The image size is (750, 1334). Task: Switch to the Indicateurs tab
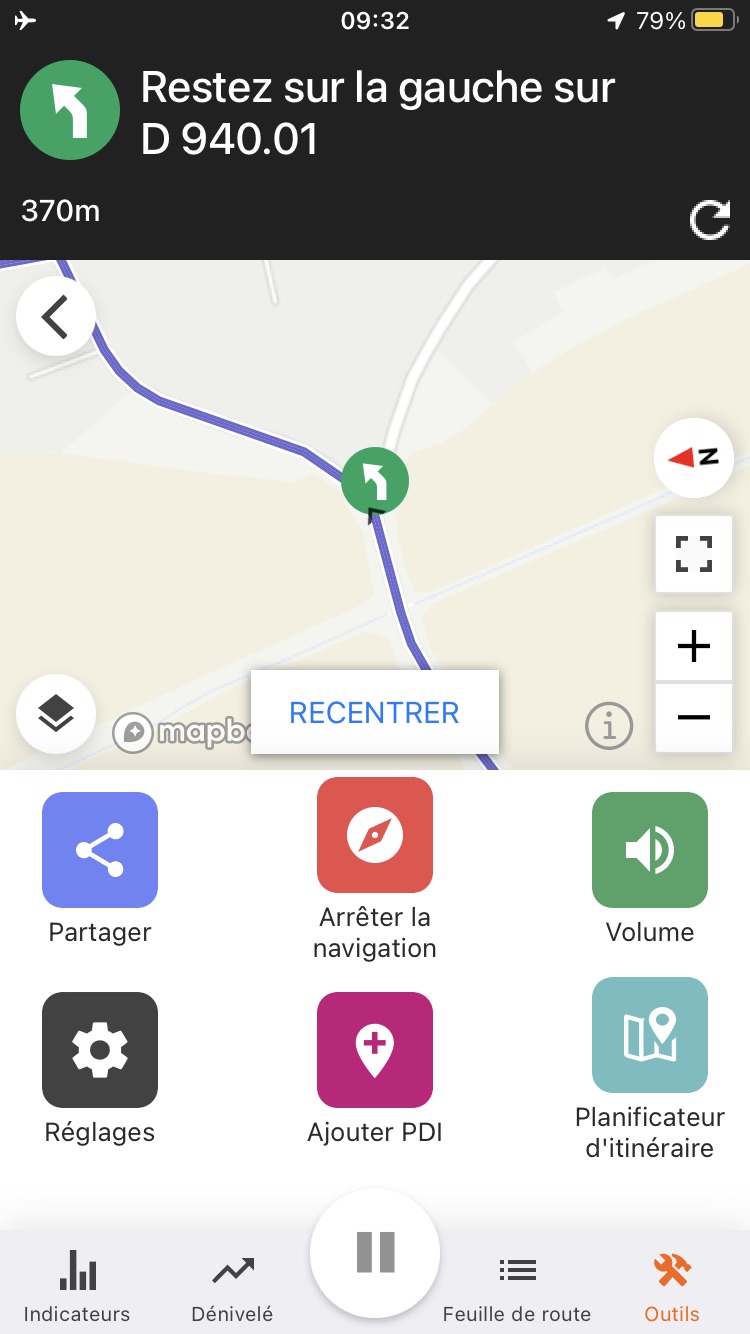pos(77,1285)
